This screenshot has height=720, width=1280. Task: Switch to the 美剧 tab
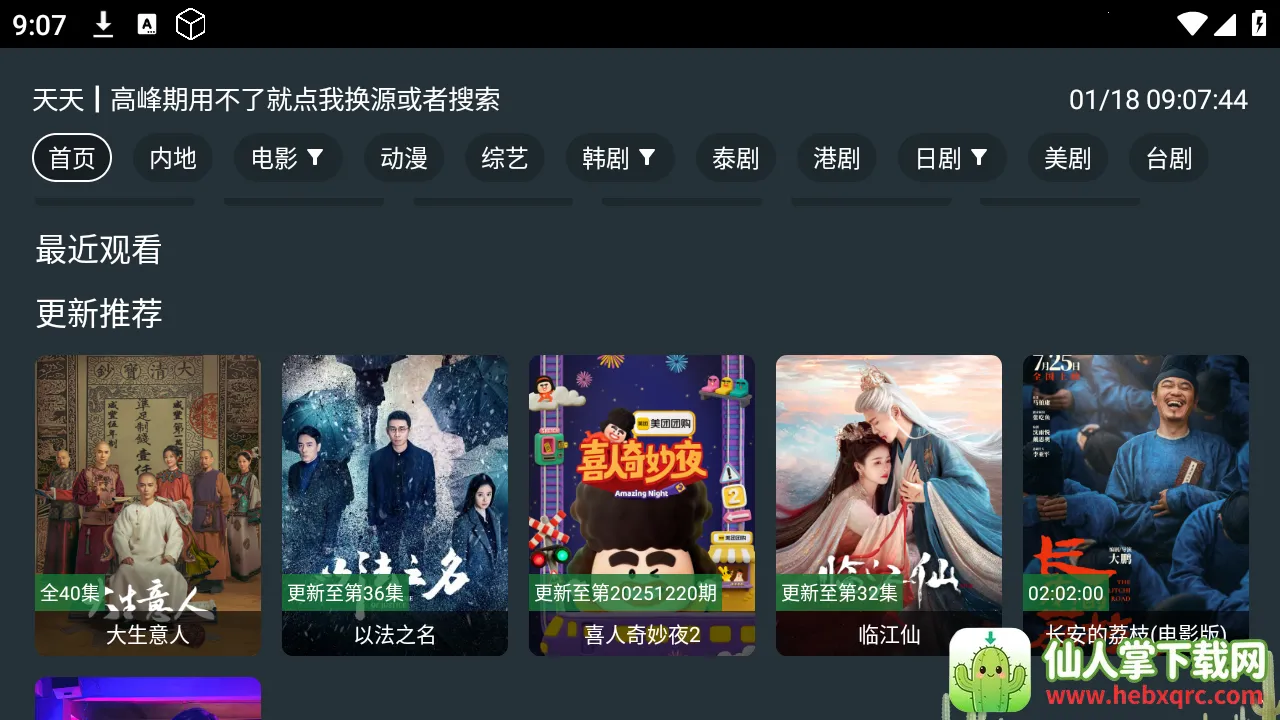[x=1068, y=158]
